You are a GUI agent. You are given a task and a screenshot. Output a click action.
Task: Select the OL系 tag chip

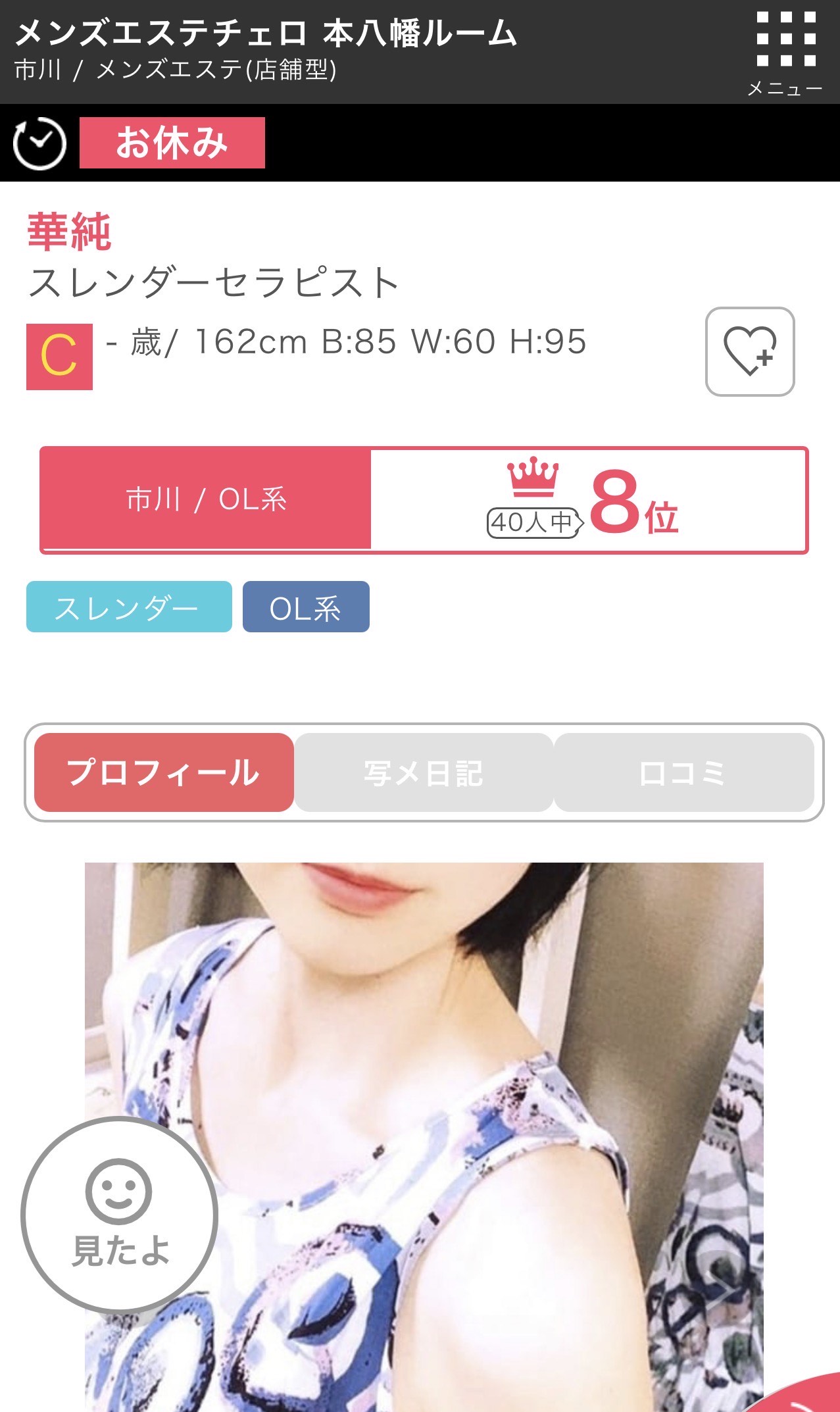point(306,607)
